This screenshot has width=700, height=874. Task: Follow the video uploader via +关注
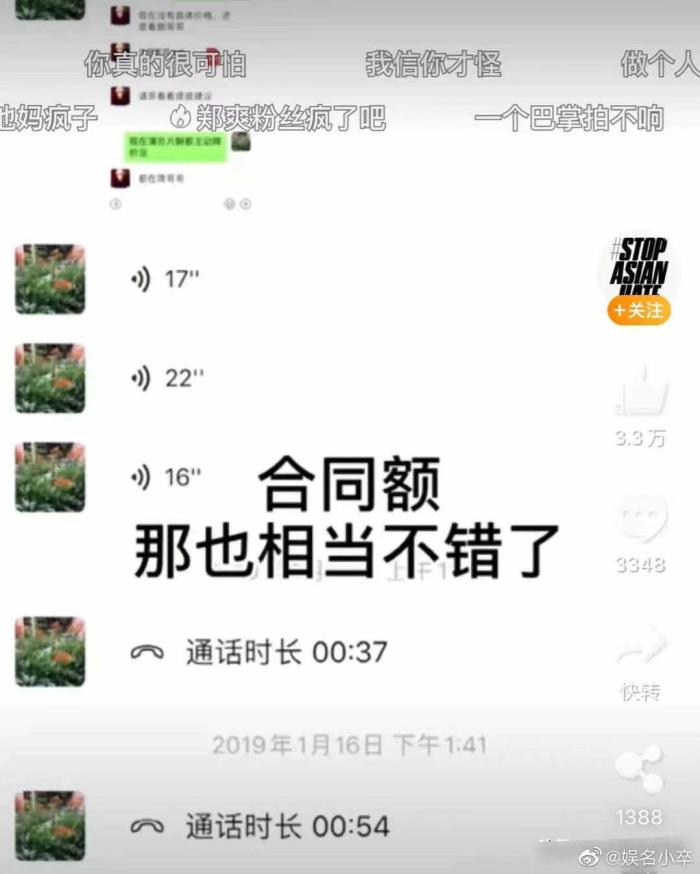(x=638, y=311)
